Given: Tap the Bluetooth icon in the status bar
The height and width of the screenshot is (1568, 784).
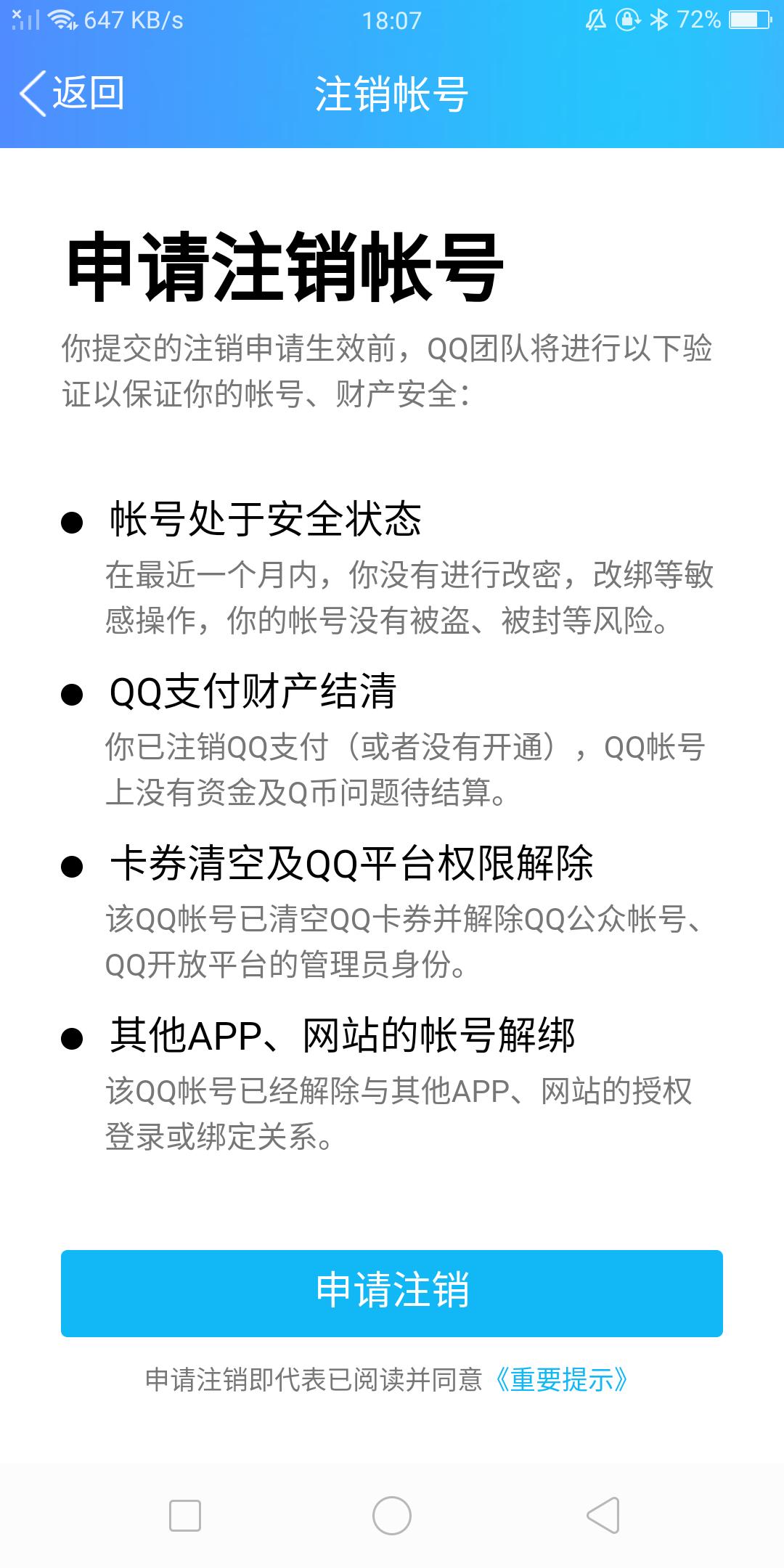Looking at the screenshot, I should [x=661, y=20].
